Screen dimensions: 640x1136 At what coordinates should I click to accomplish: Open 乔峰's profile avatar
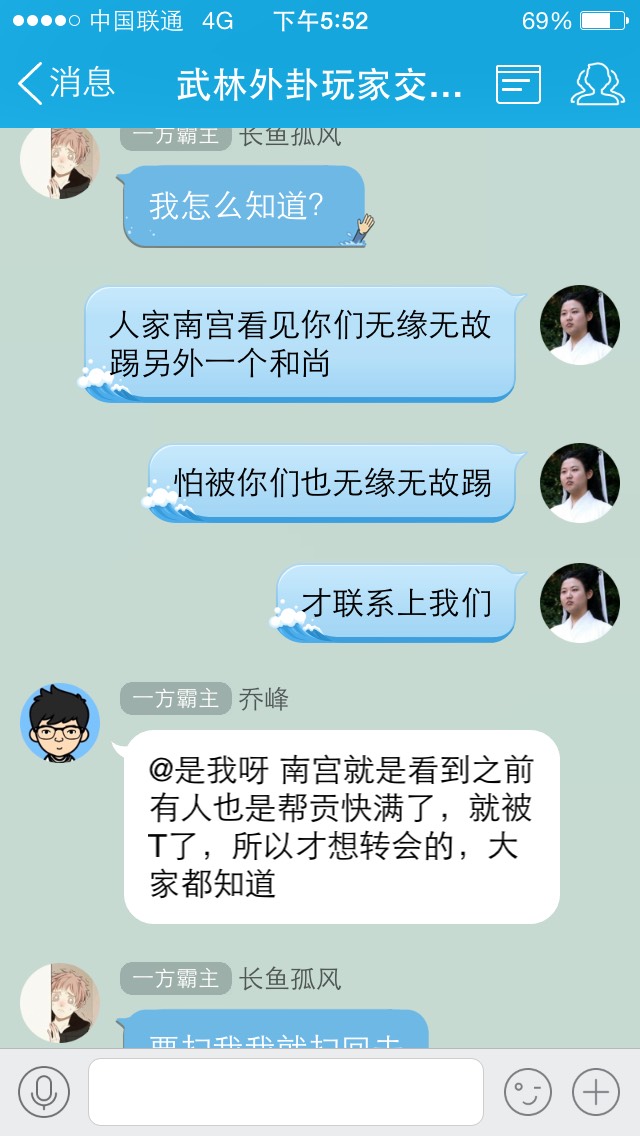(60, 723)
